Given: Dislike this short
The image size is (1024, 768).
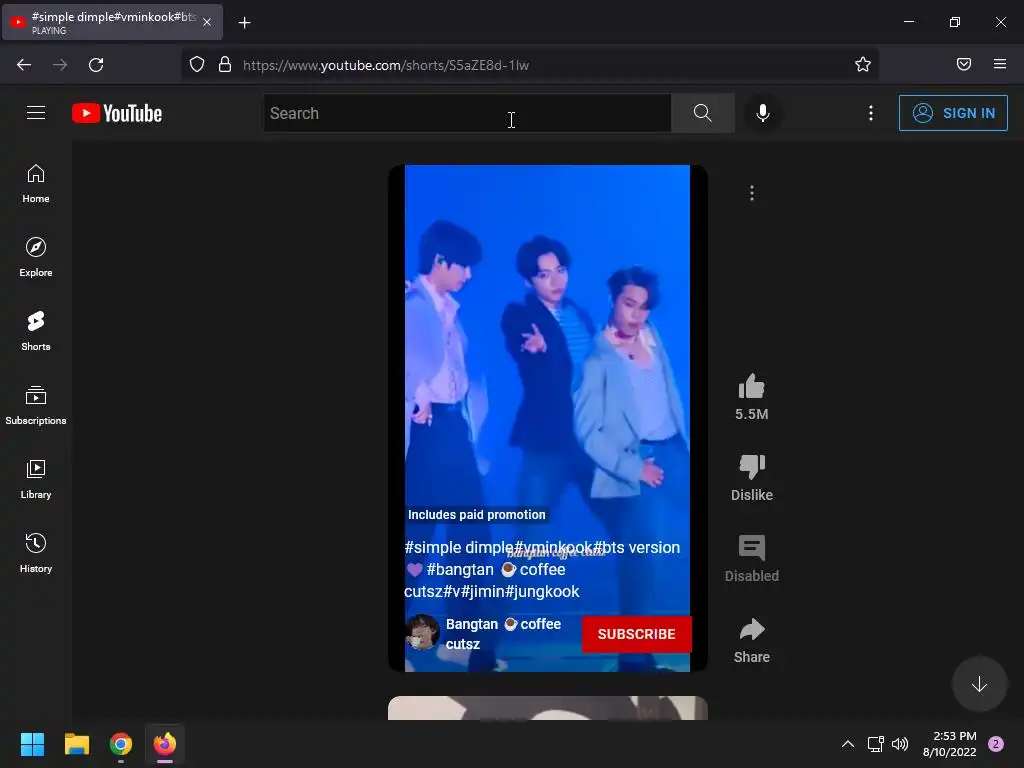Looking at the screenshot, I should click(x=751, y=467).
